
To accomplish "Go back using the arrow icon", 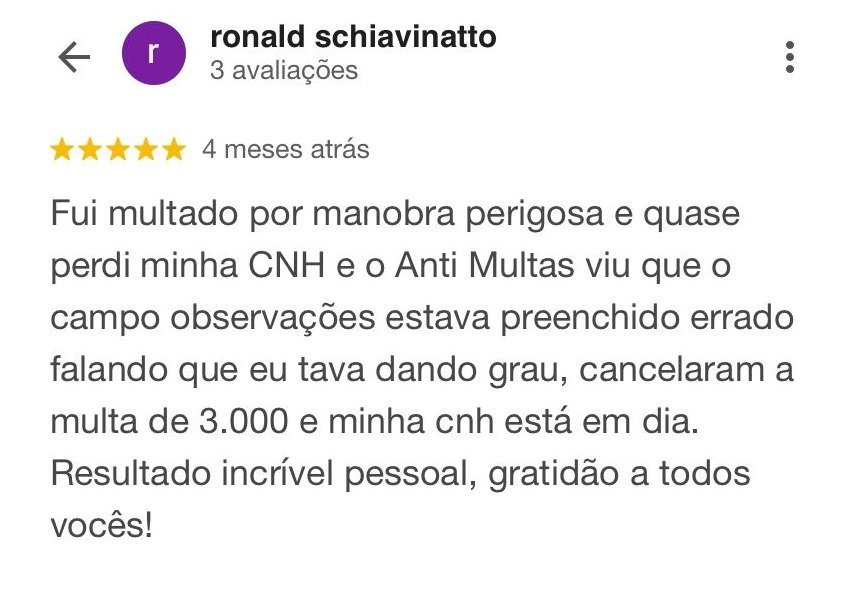I will pos(74,57).
